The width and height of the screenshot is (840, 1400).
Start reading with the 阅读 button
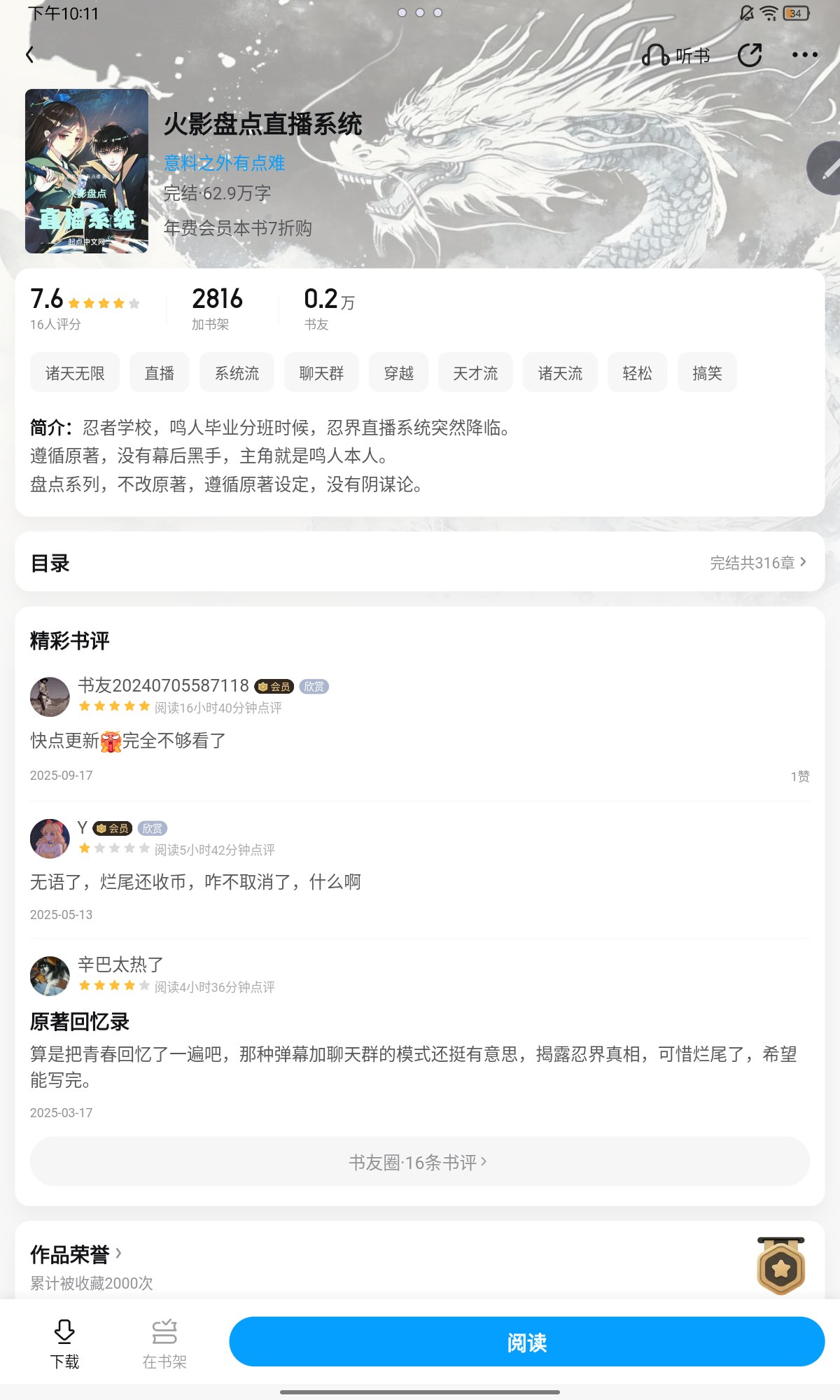(527, 1342)
